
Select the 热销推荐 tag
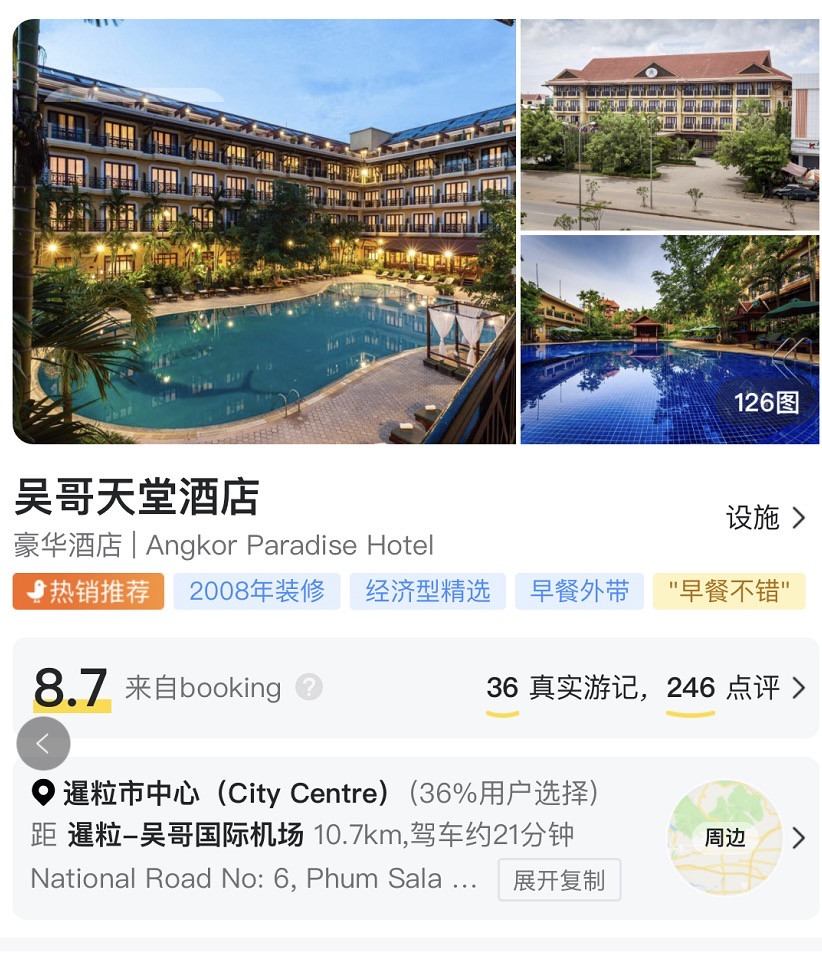(x=88, y=591)
